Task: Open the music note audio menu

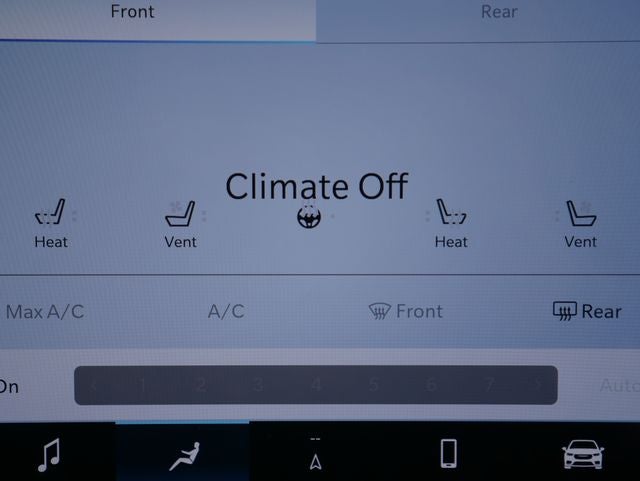Action: [49, 455]
